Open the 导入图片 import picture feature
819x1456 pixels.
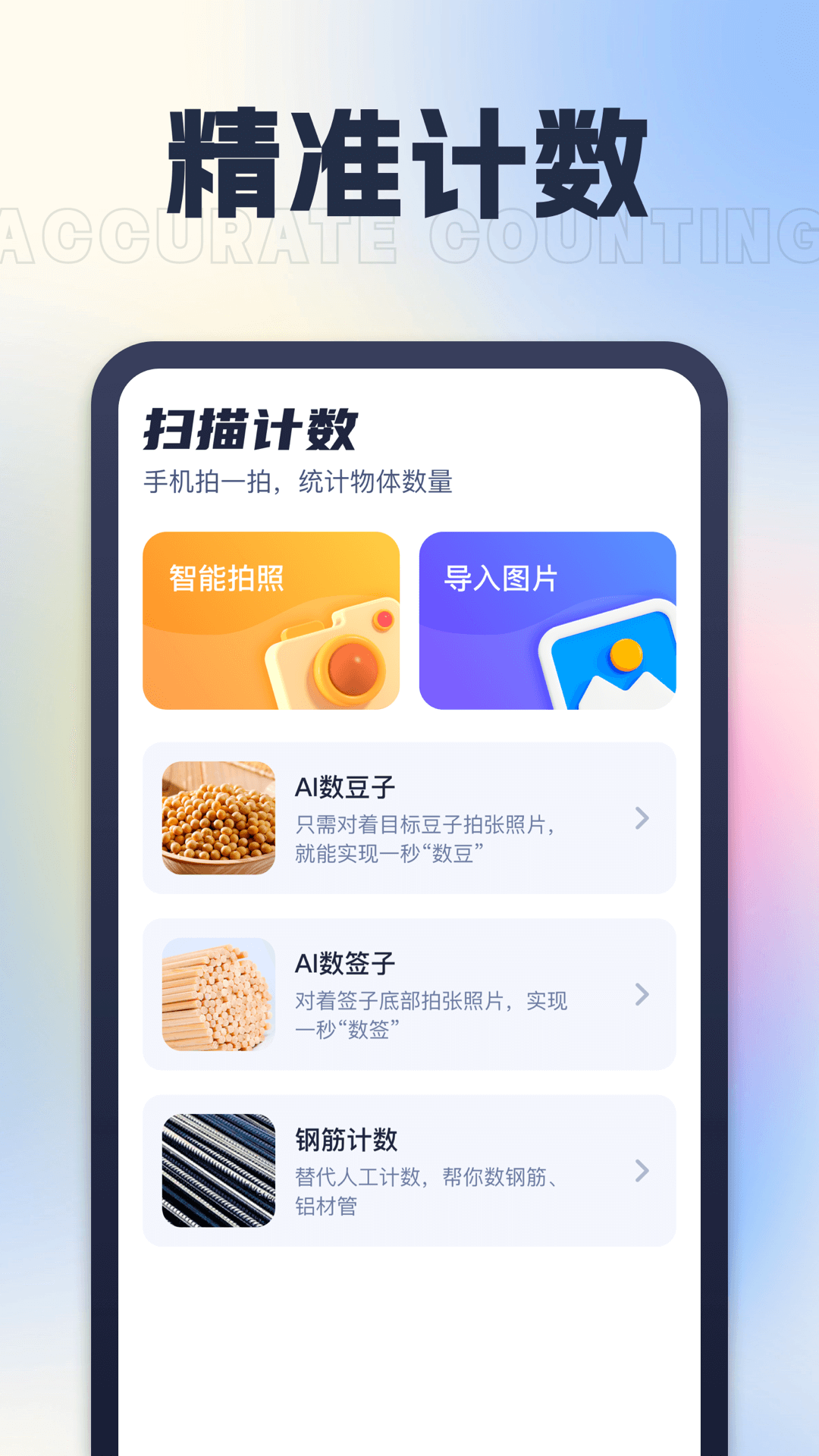pos(548,622)
